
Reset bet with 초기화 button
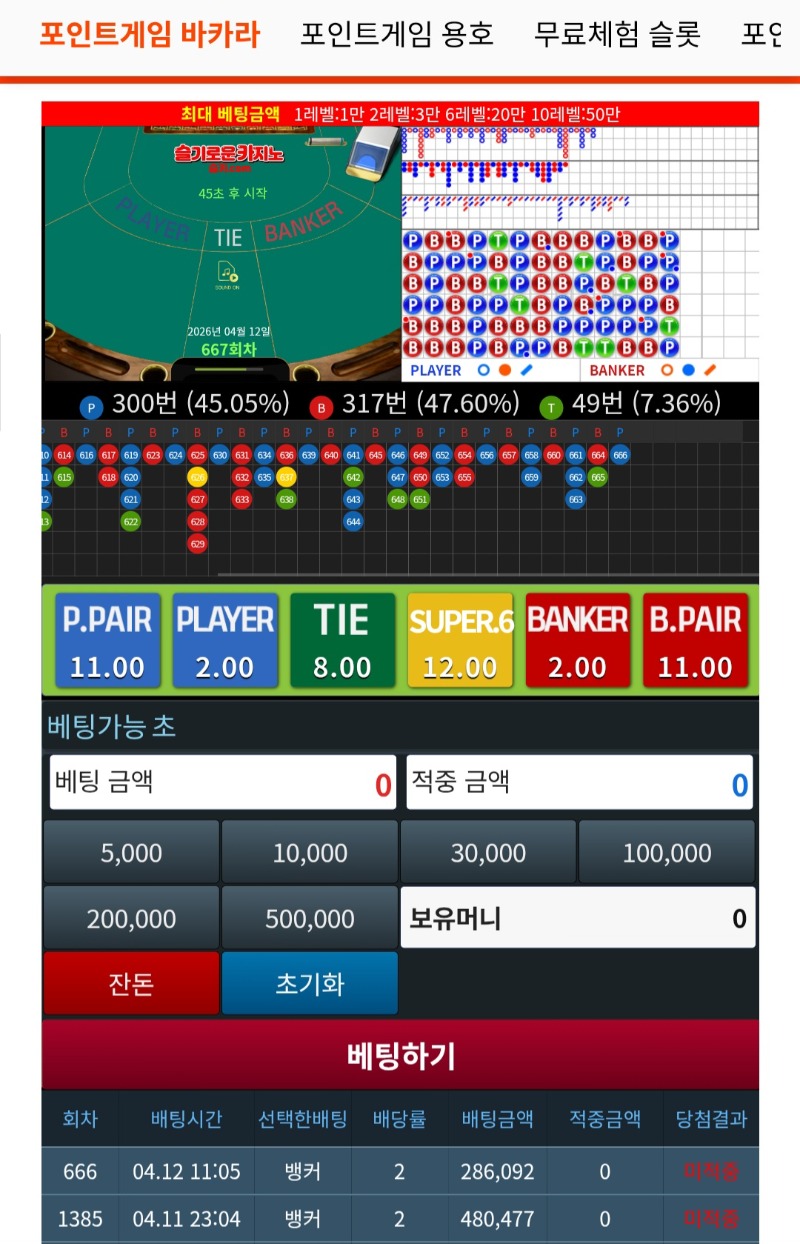tap(310, 984)
